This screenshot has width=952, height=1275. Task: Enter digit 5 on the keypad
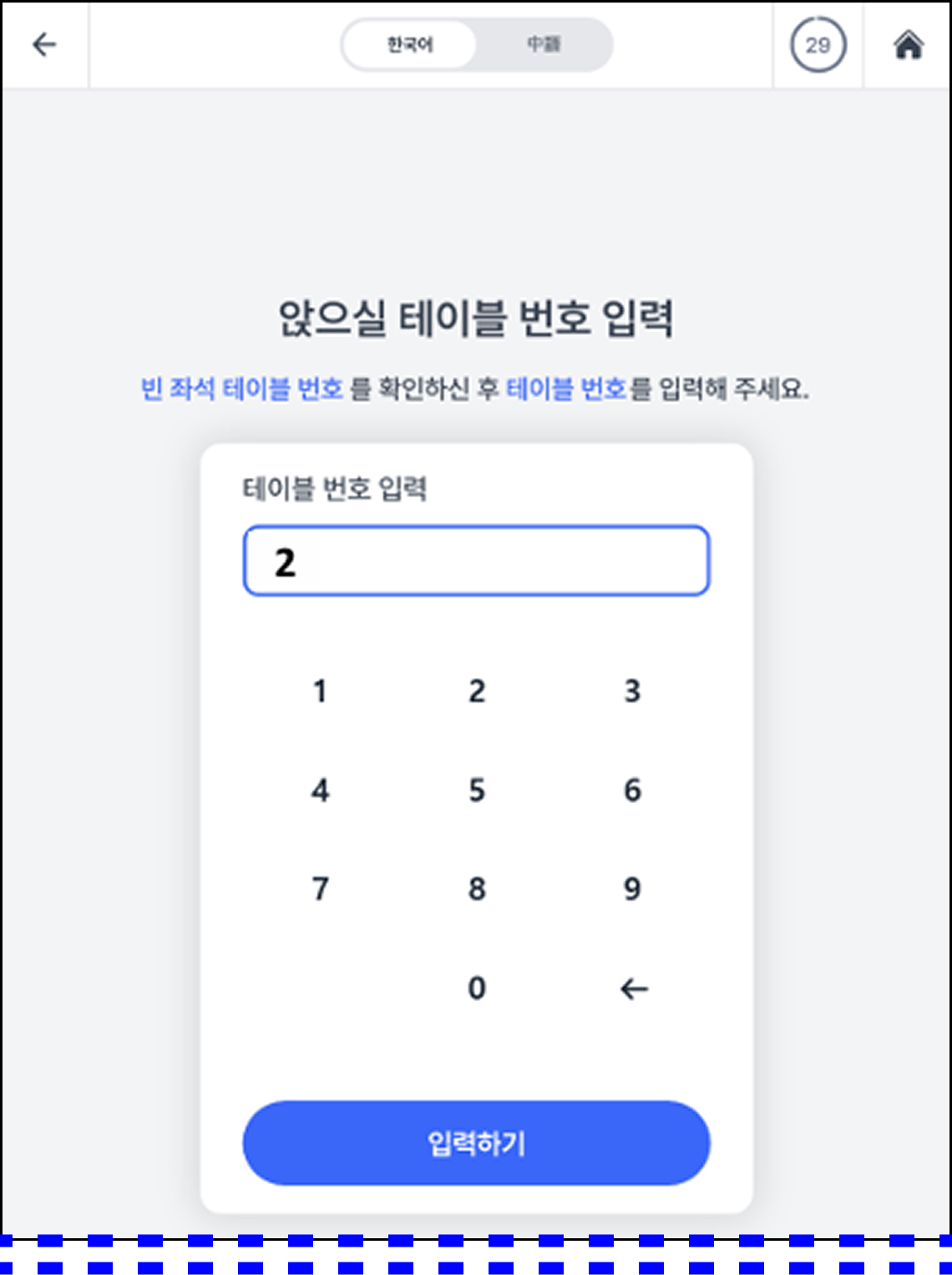(x=476, y=790)
